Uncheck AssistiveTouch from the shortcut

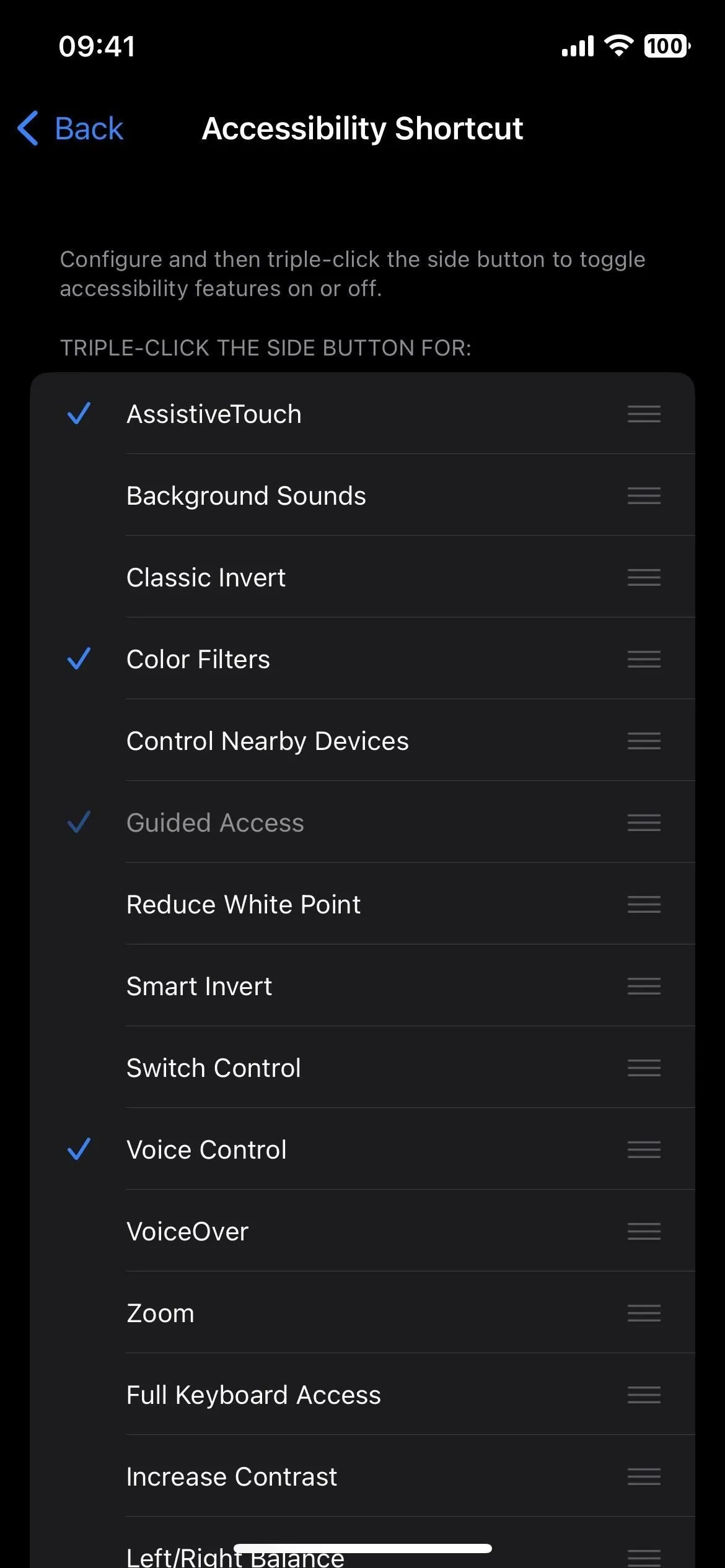tap(362, 414)
